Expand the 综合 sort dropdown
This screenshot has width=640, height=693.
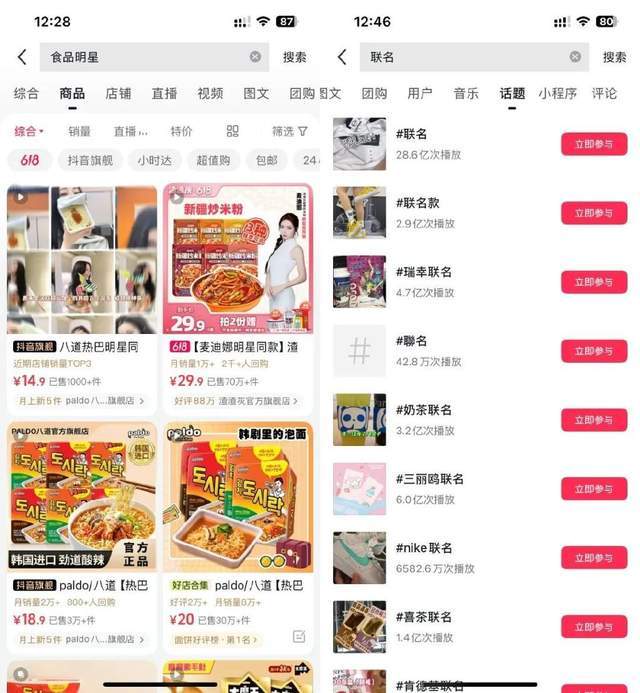[30, 131]
